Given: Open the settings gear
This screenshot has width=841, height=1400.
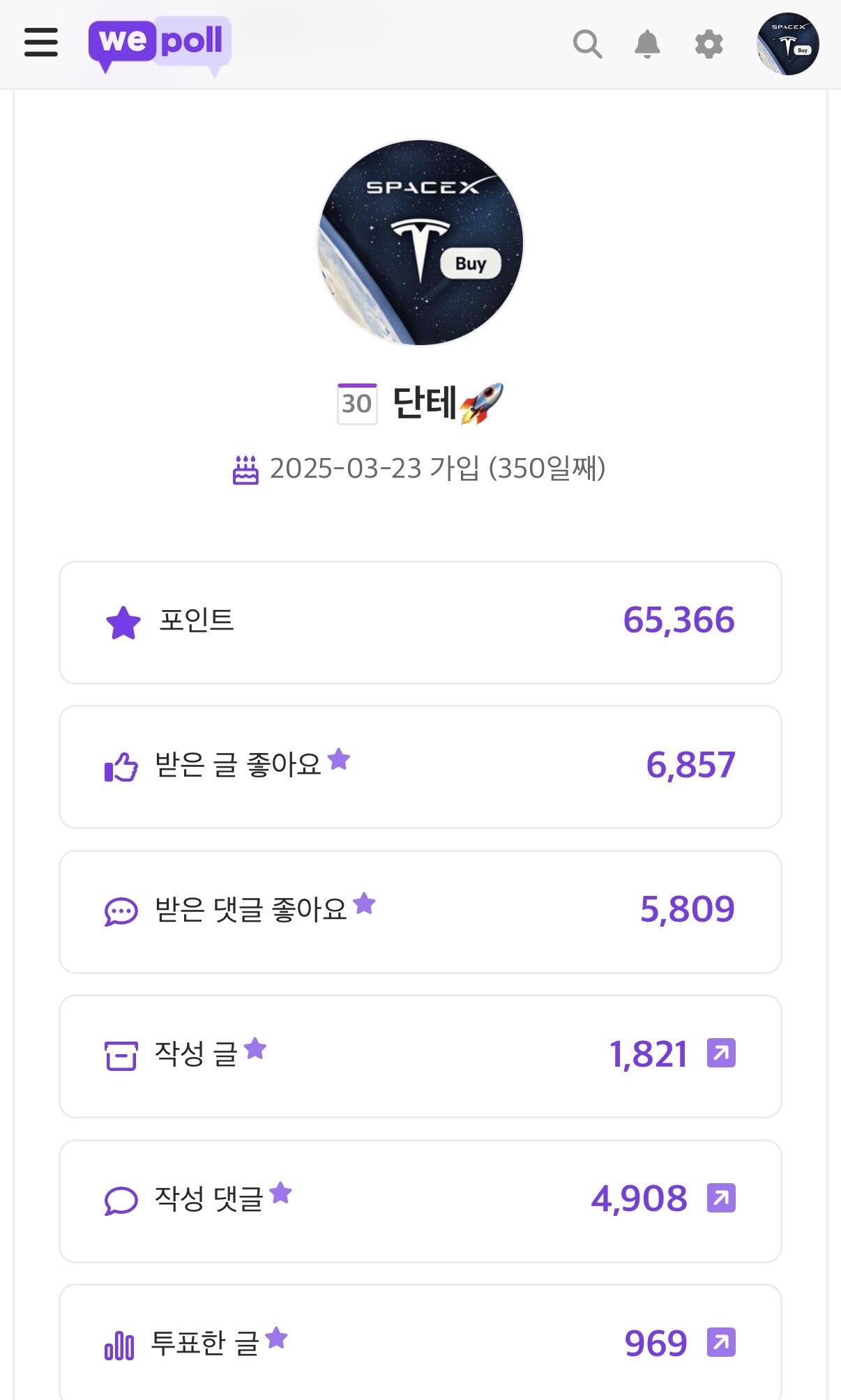Looking at the screenshot, I should pos(709,45).
